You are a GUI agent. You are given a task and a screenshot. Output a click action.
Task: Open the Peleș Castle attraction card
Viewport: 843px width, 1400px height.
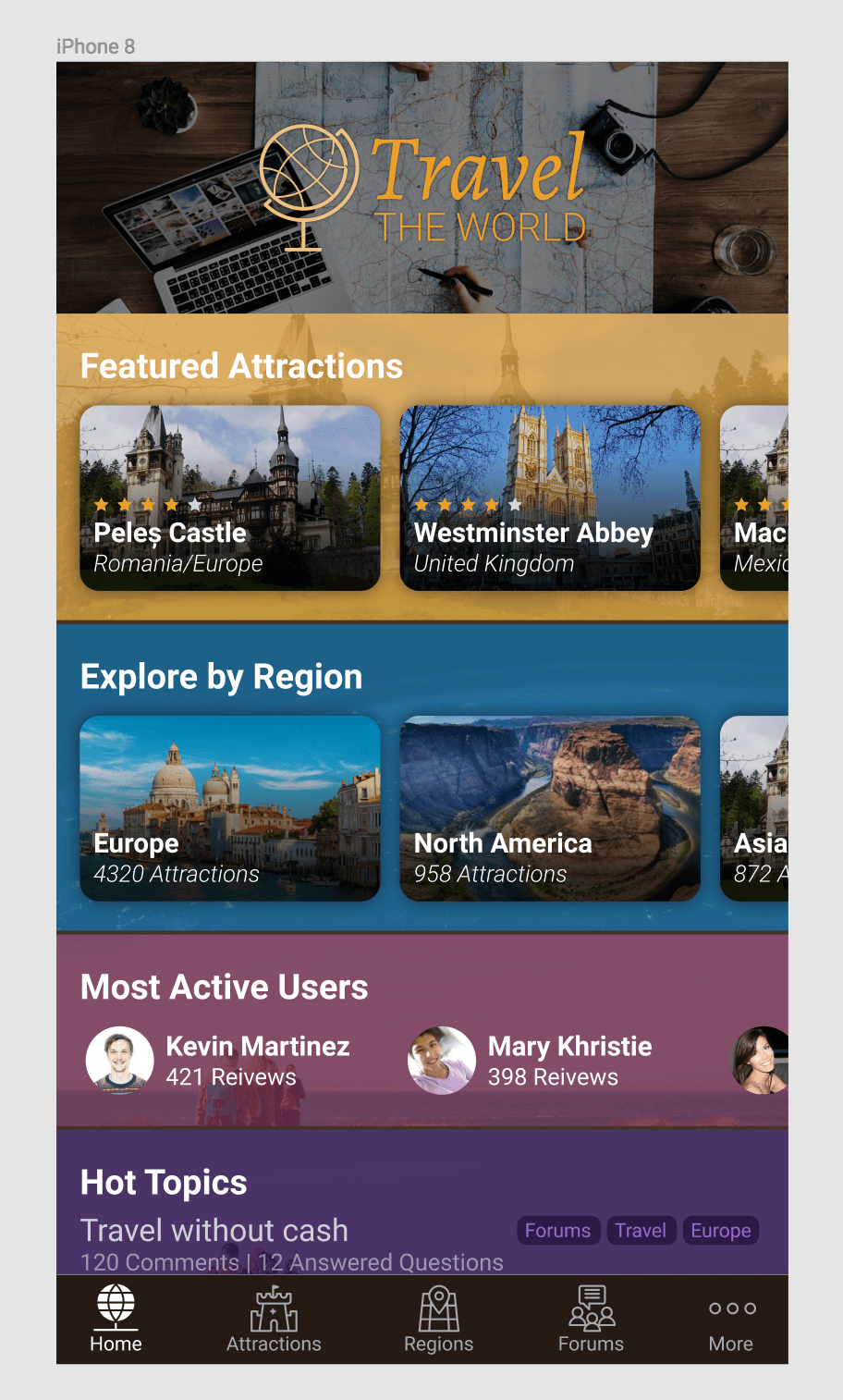(229, 497)
